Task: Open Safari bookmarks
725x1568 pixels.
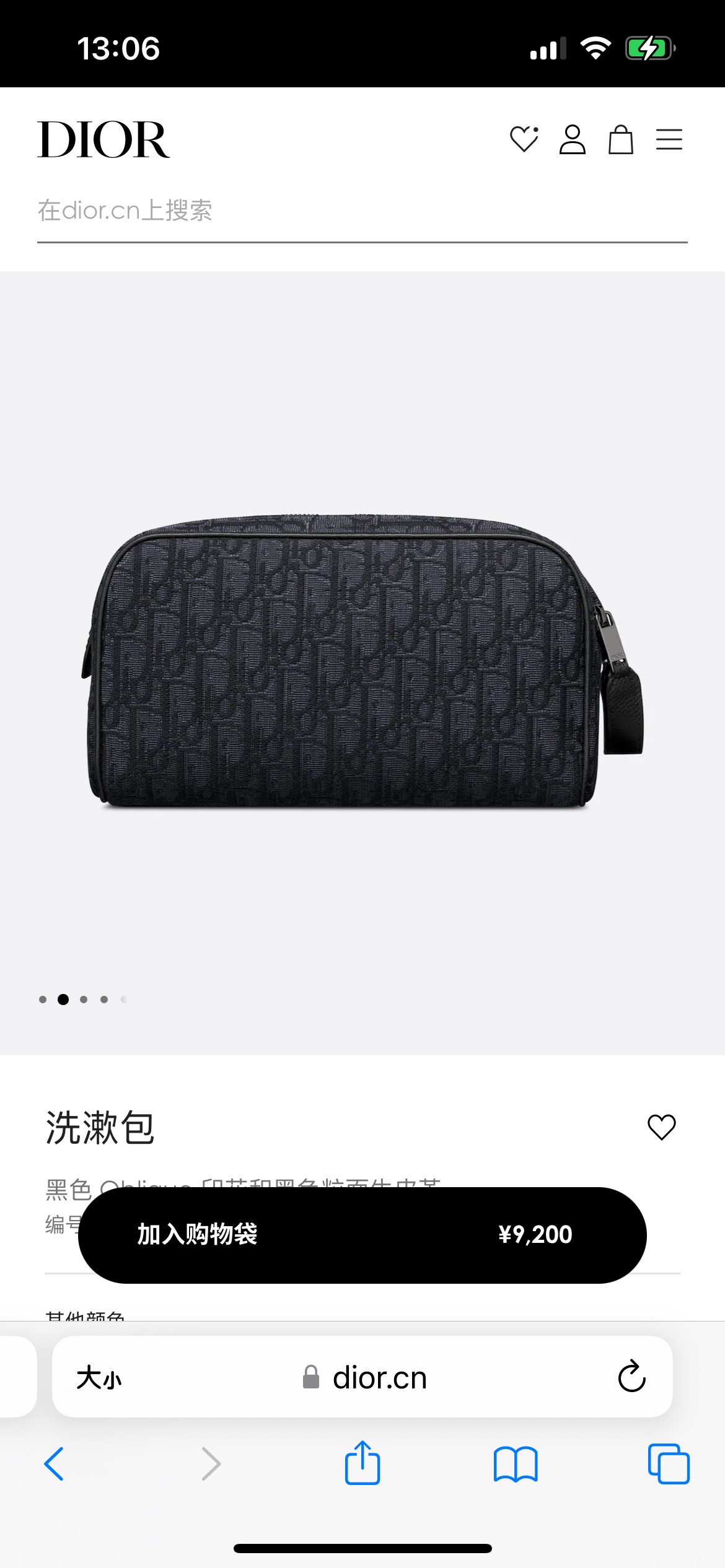Action: pyautogui.click(x=516, y=1464)
